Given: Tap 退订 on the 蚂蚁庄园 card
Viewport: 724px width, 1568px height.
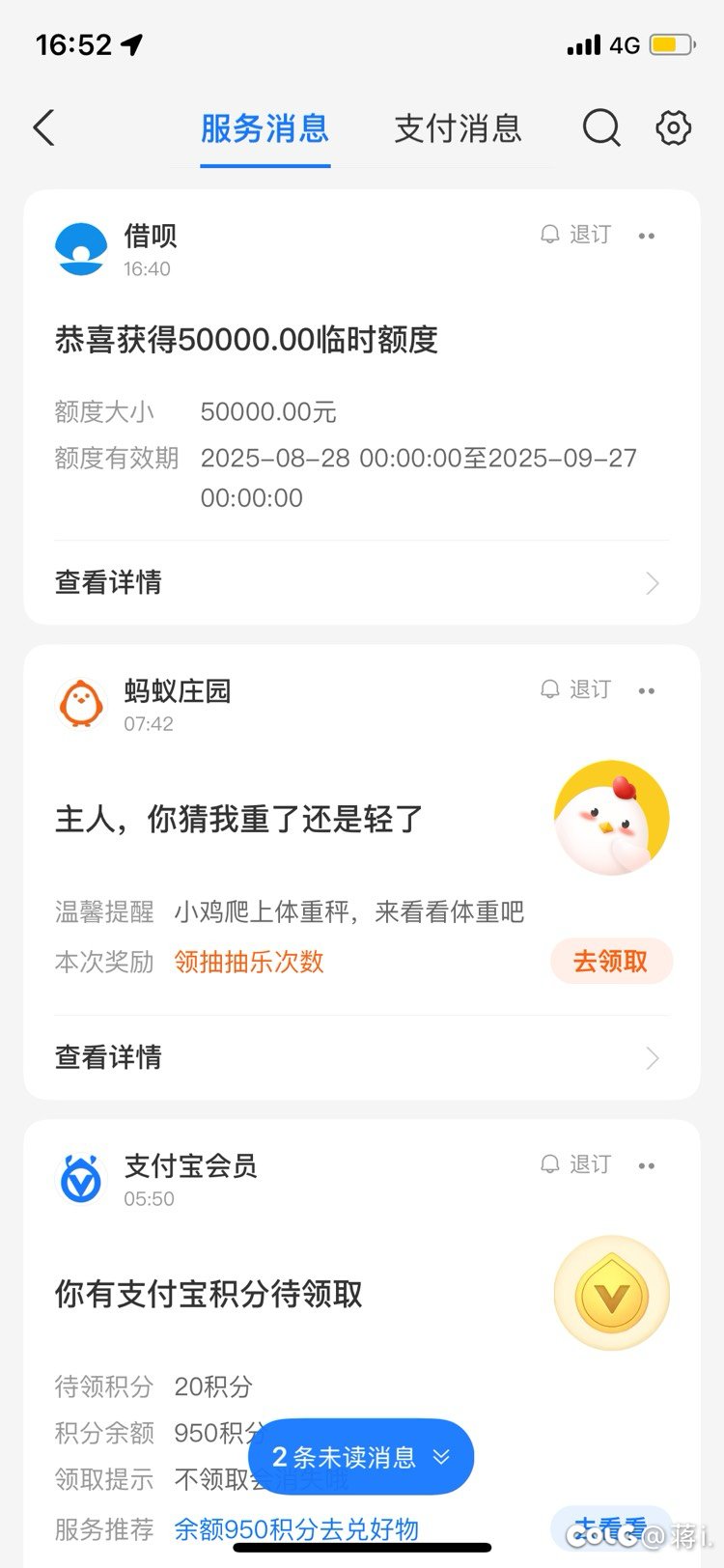Looking at the screenshot, I should coord(576,689).
